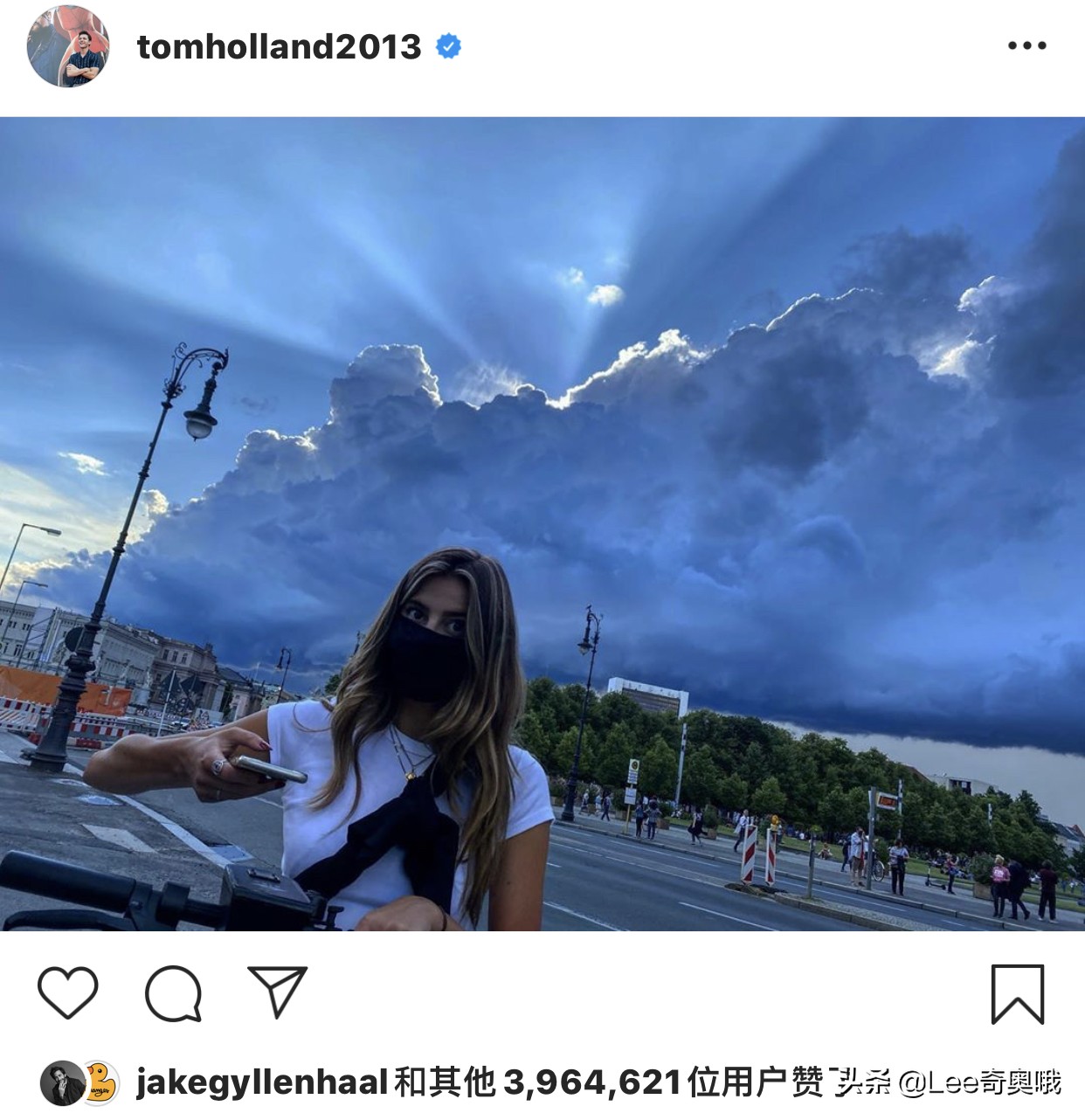Open tomholland2013's profile picture
Viewport: 1085px width, 1120px height.
pos(68,47)
